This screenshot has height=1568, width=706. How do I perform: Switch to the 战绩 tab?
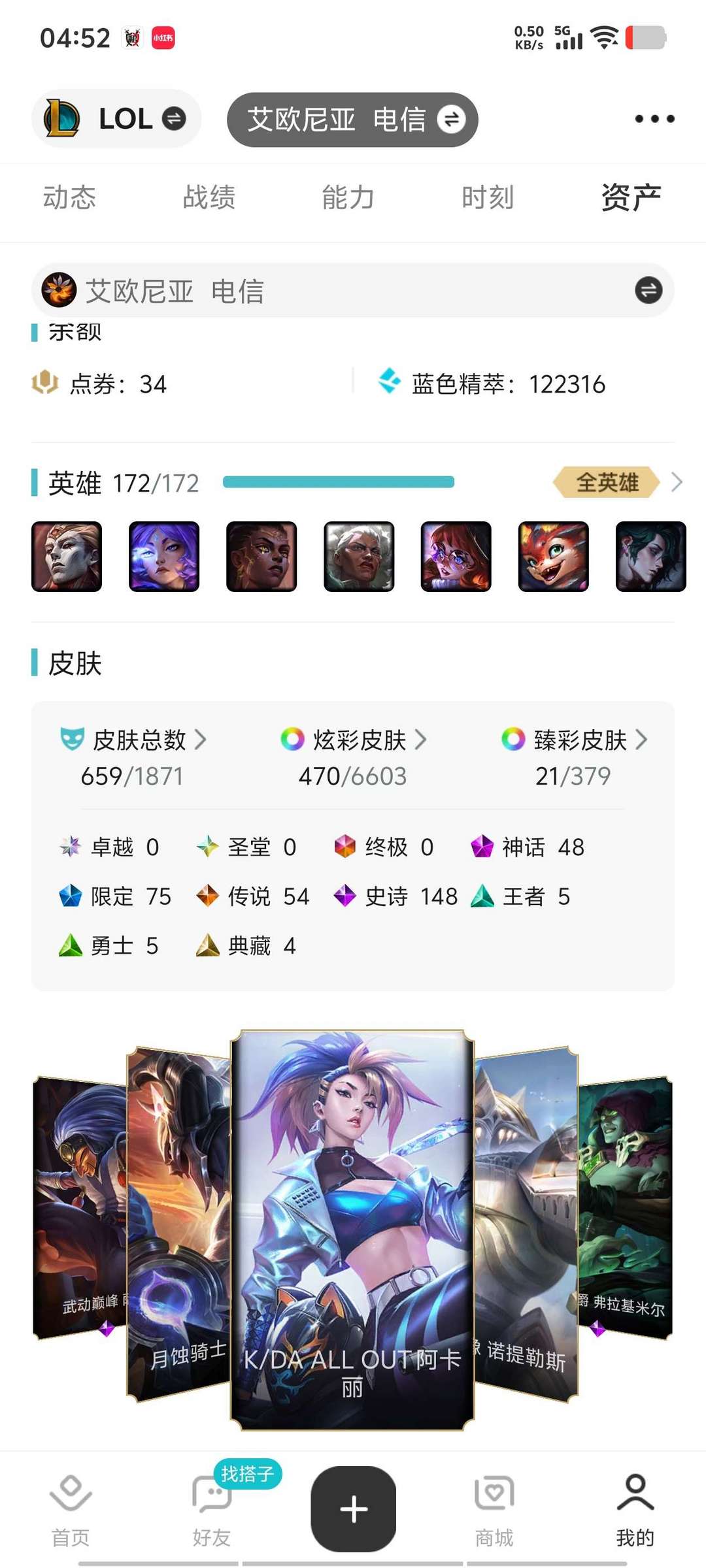point(209,197)
